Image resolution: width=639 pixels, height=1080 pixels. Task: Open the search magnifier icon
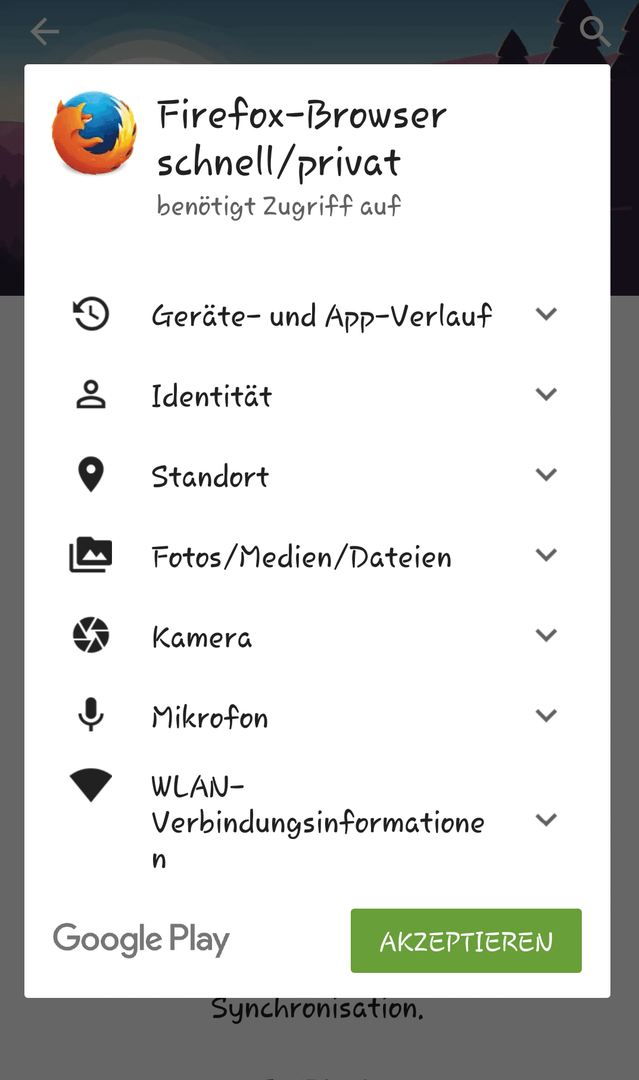click(x=594, y=31)
